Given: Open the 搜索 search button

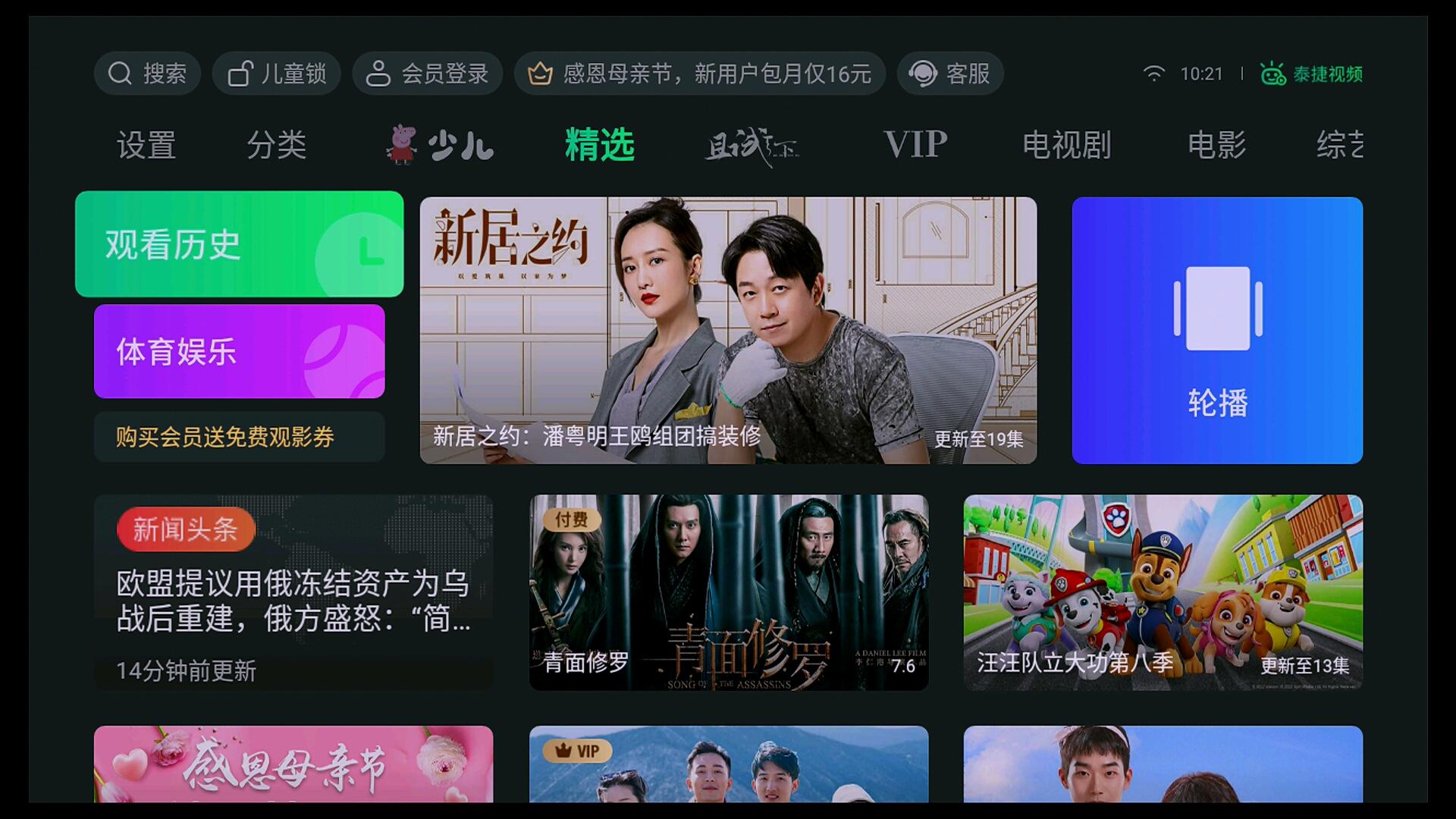Looking at the screenshot, I should tap(147, 74).
